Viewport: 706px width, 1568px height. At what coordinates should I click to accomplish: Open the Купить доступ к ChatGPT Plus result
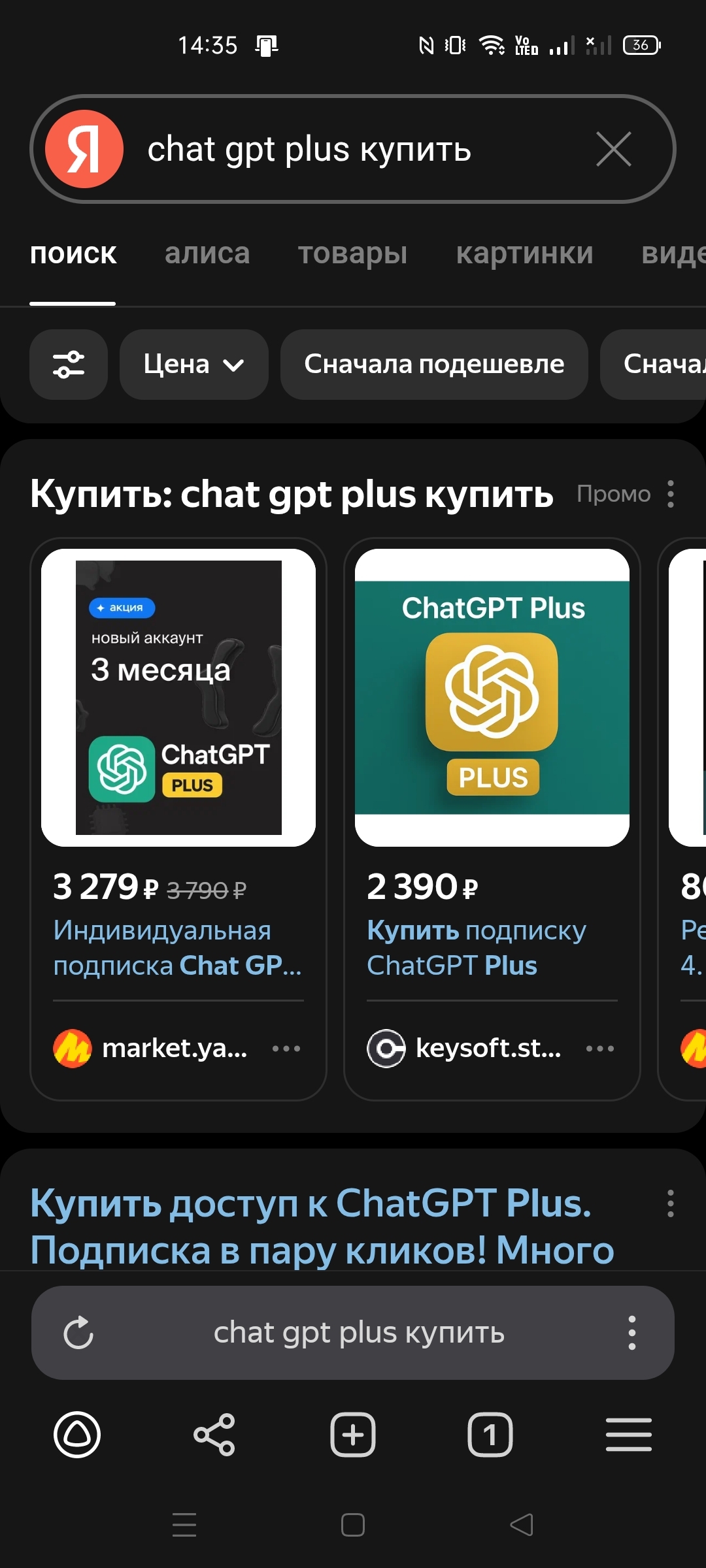click(322, 1226)
